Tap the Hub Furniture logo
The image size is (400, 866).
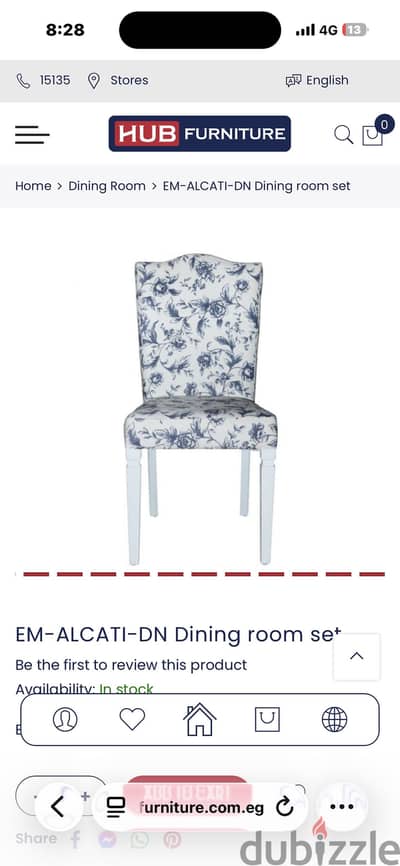[x=199, y=134]
